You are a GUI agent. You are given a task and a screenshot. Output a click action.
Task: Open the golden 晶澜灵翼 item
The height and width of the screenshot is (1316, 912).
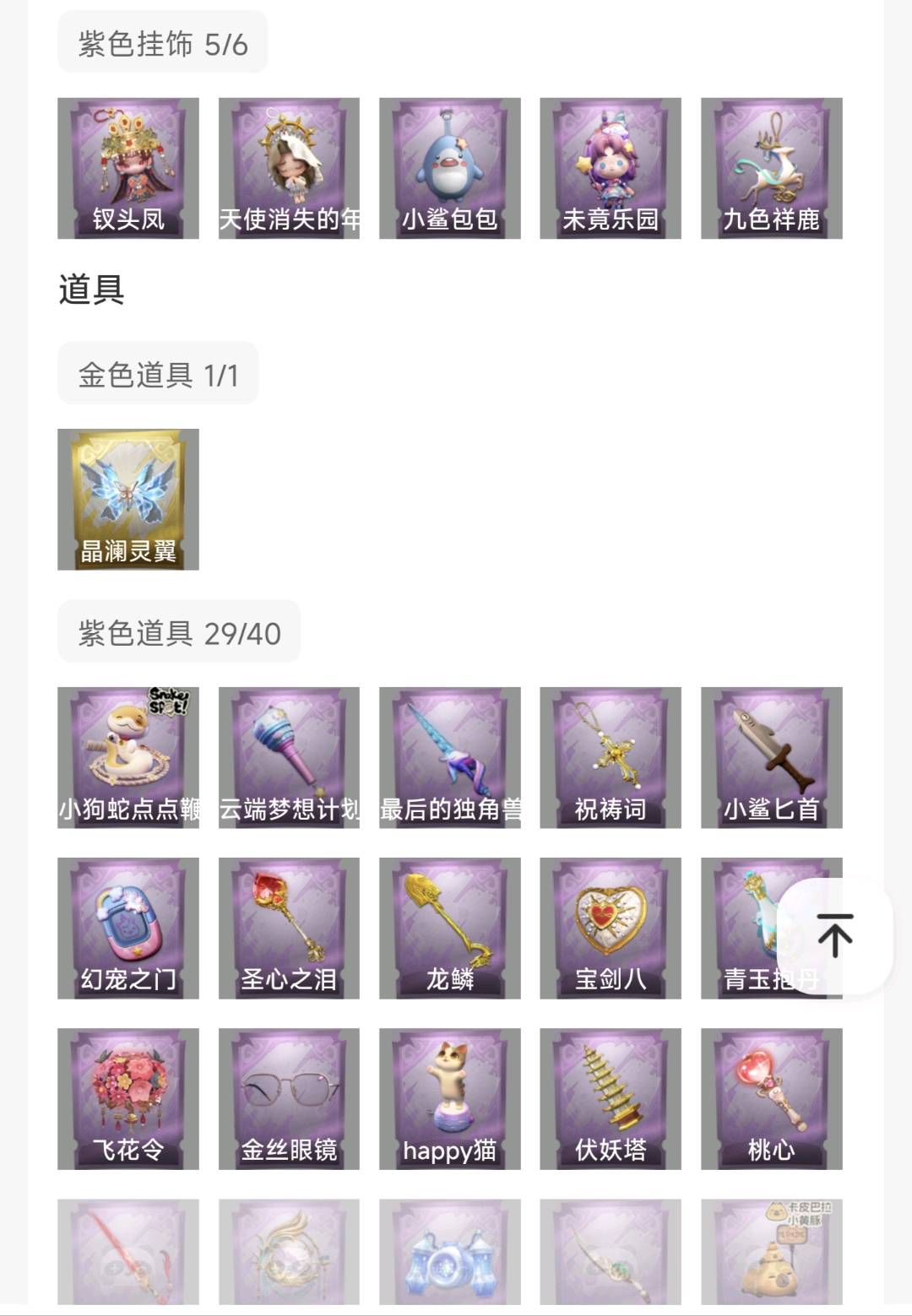click(x=128, y=499)
